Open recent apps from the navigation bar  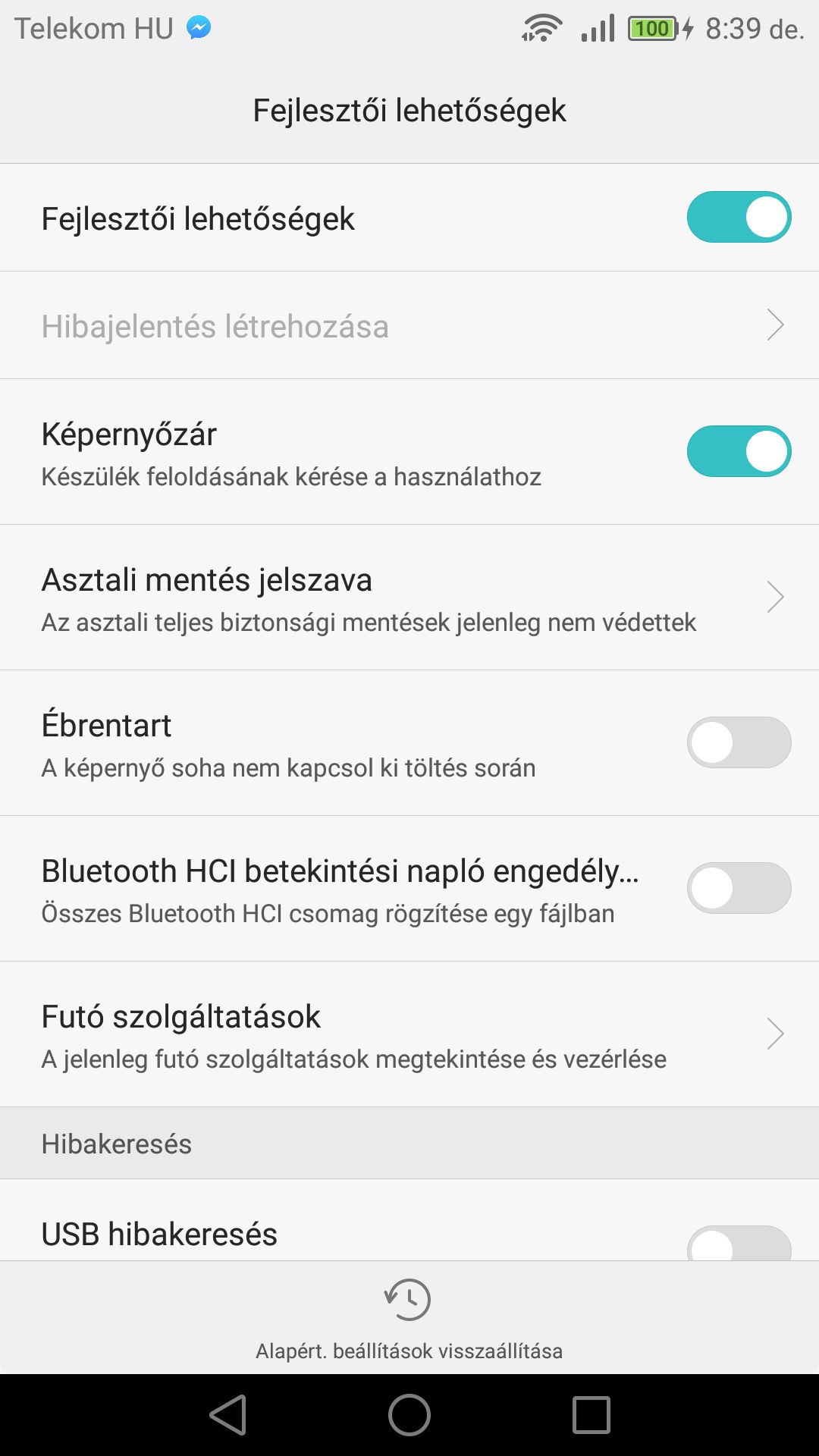[591, 1415]
